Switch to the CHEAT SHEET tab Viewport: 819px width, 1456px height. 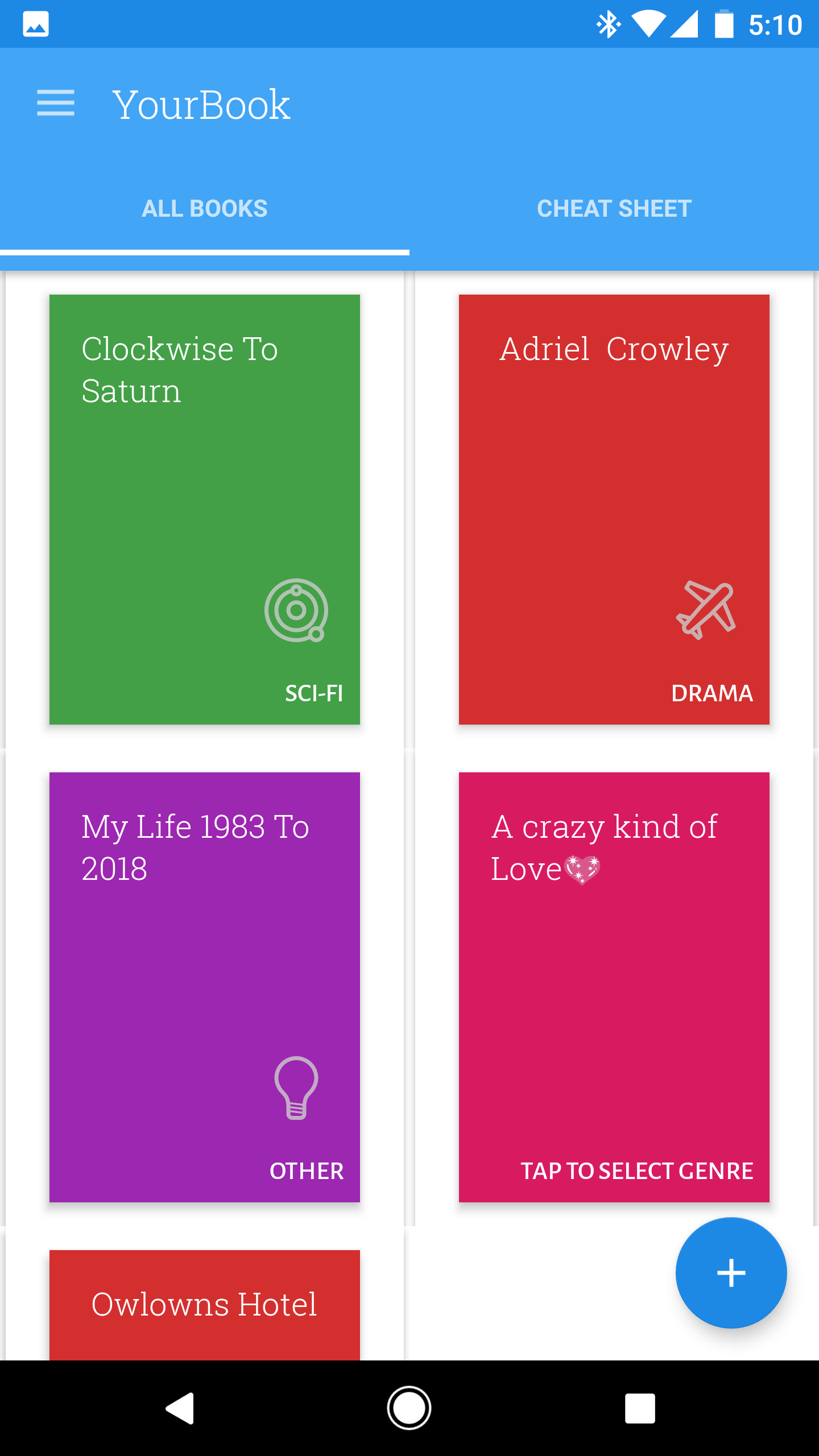pyautogui.click(x=614, y=208)
